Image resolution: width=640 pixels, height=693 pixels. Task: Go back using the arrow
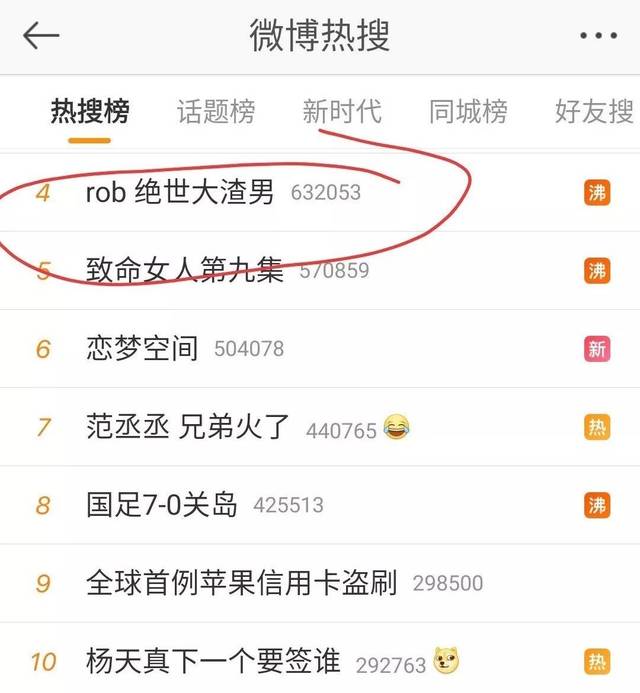[x=41, y=36]
